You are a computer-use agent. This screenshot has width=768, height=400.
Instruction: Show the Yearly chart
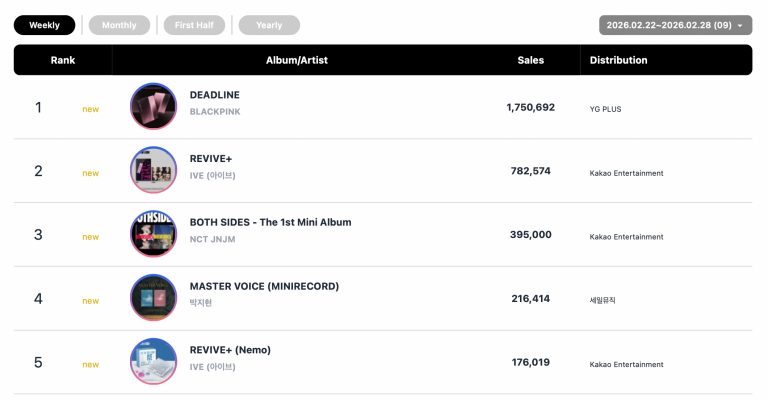coord(268,25)
